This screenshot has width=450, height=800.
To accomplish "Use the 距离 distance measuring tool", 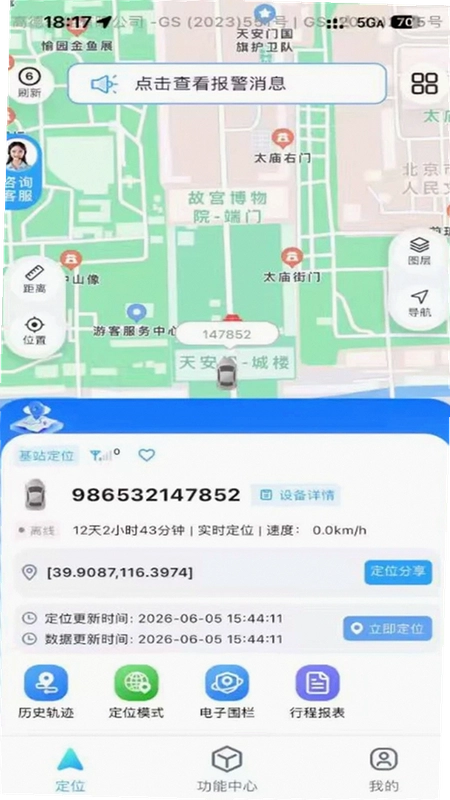I will [x=35, y=279].
